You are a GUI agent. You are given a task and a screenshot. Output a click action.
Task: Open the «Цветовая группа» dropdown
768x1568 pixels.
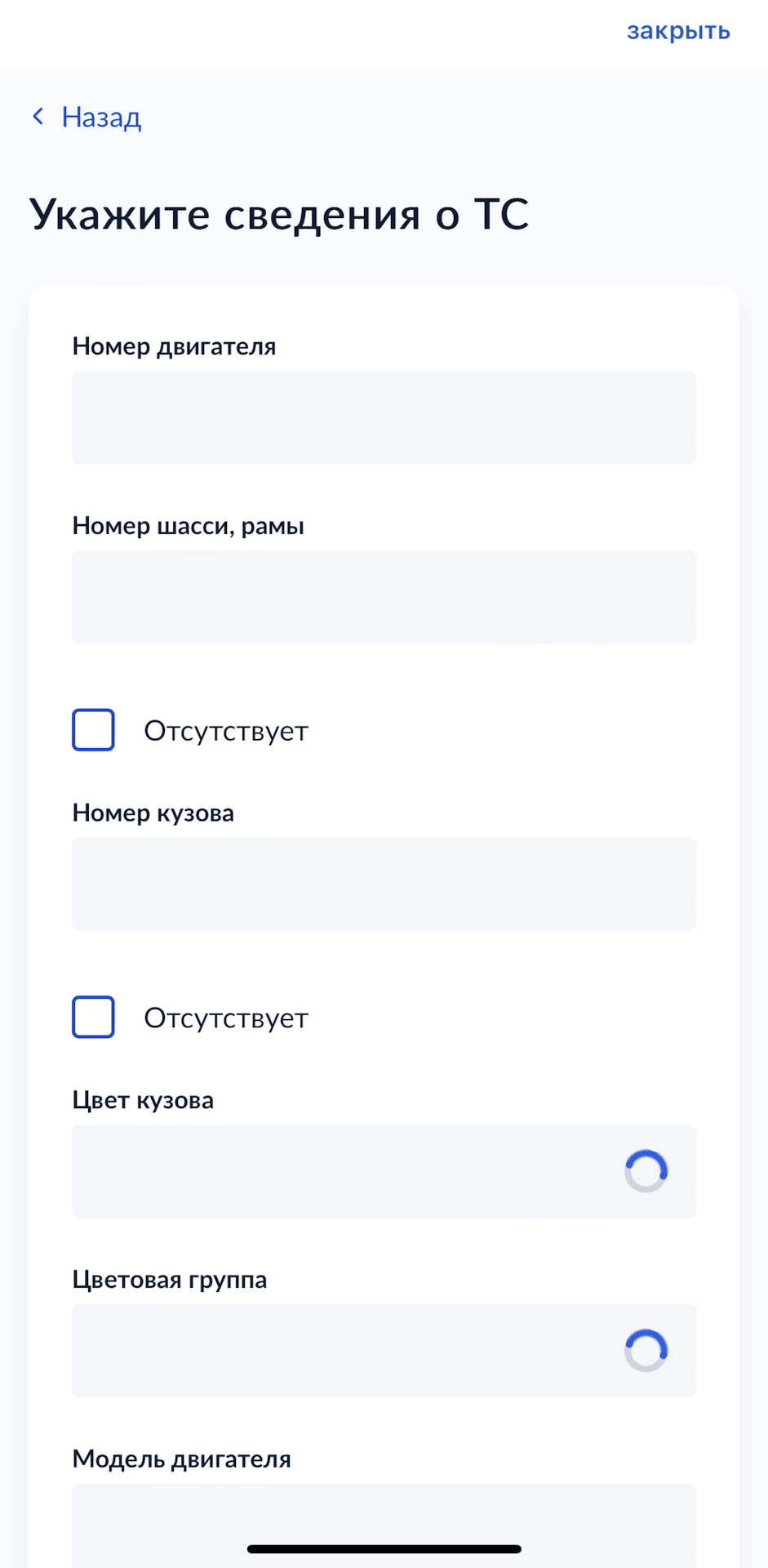[384, 1351]
